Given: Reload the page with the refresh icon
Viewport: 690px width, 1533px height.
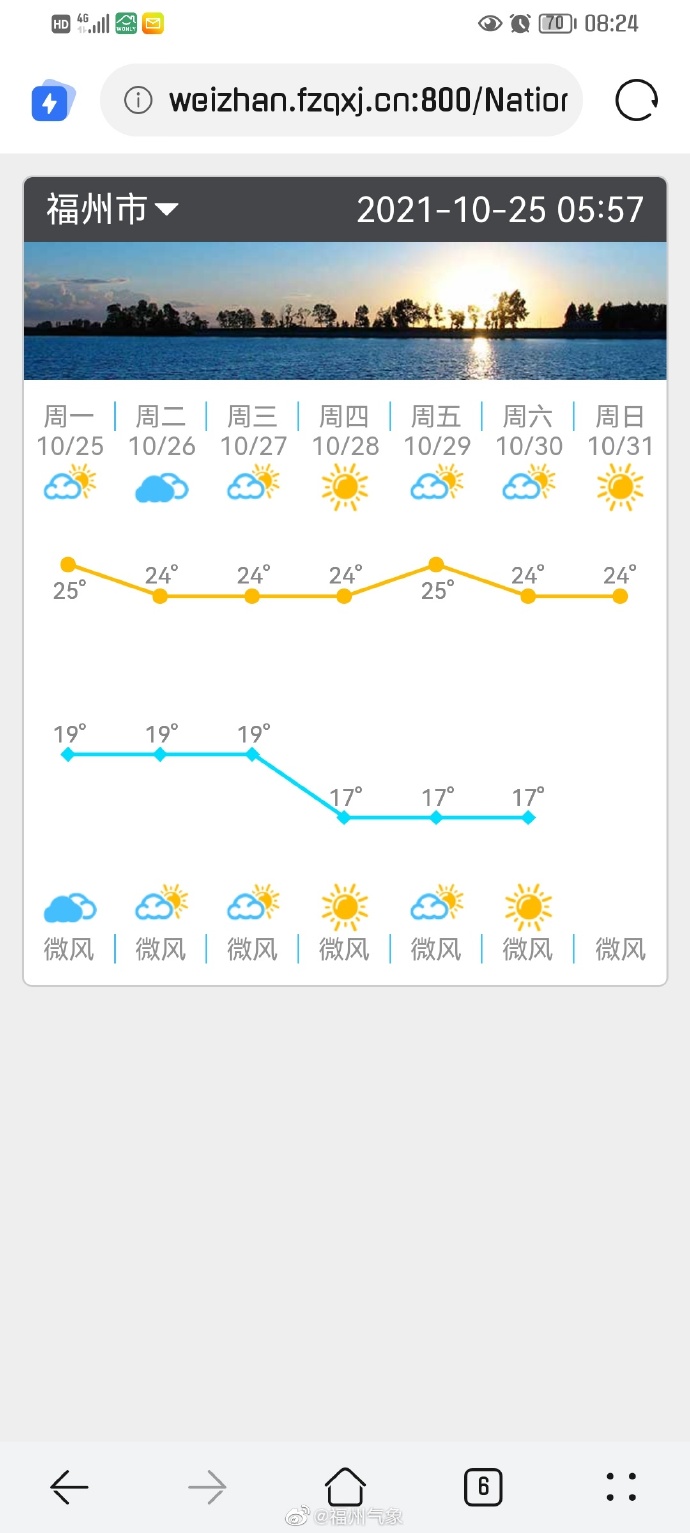Looking at the screenshot, I should 636,101.
